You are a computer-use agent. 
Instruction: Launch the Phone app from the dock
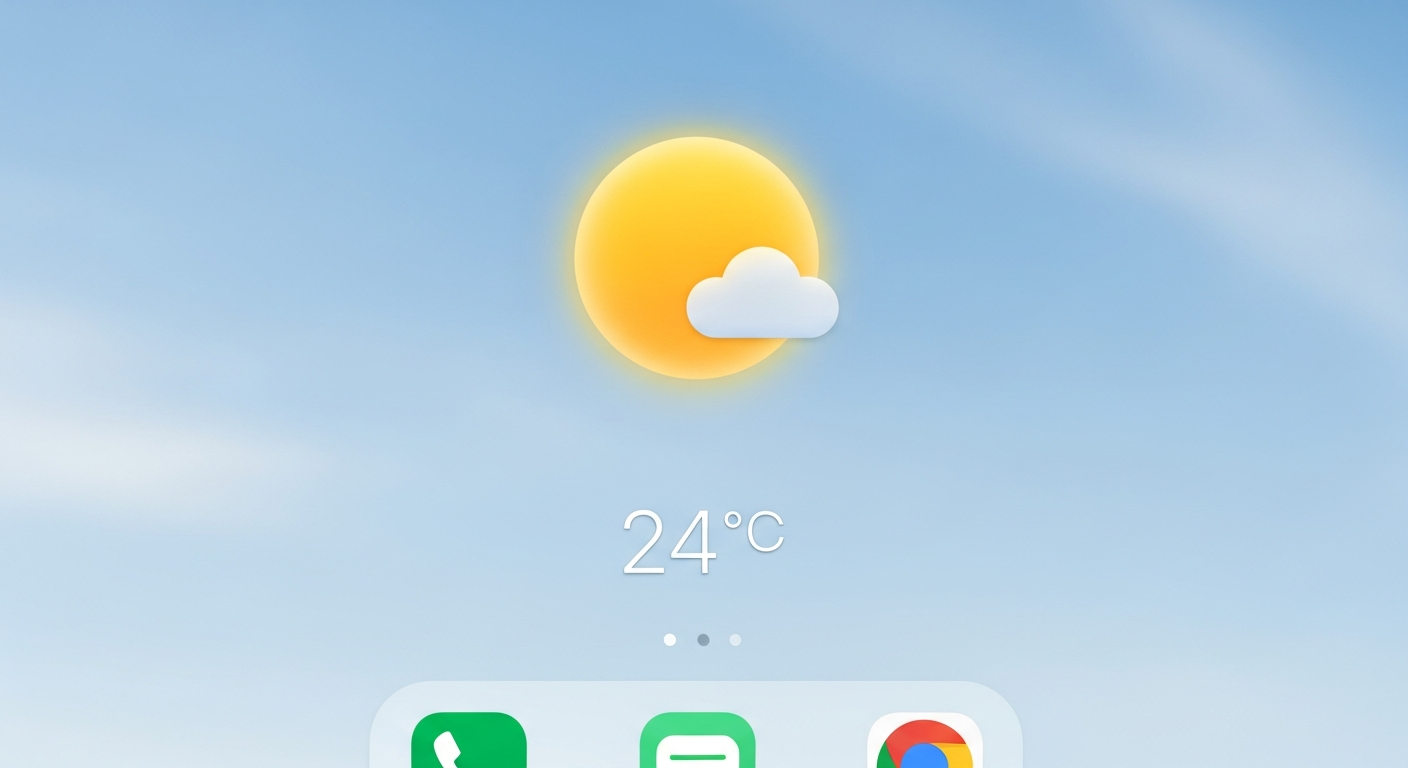(469, 741)
